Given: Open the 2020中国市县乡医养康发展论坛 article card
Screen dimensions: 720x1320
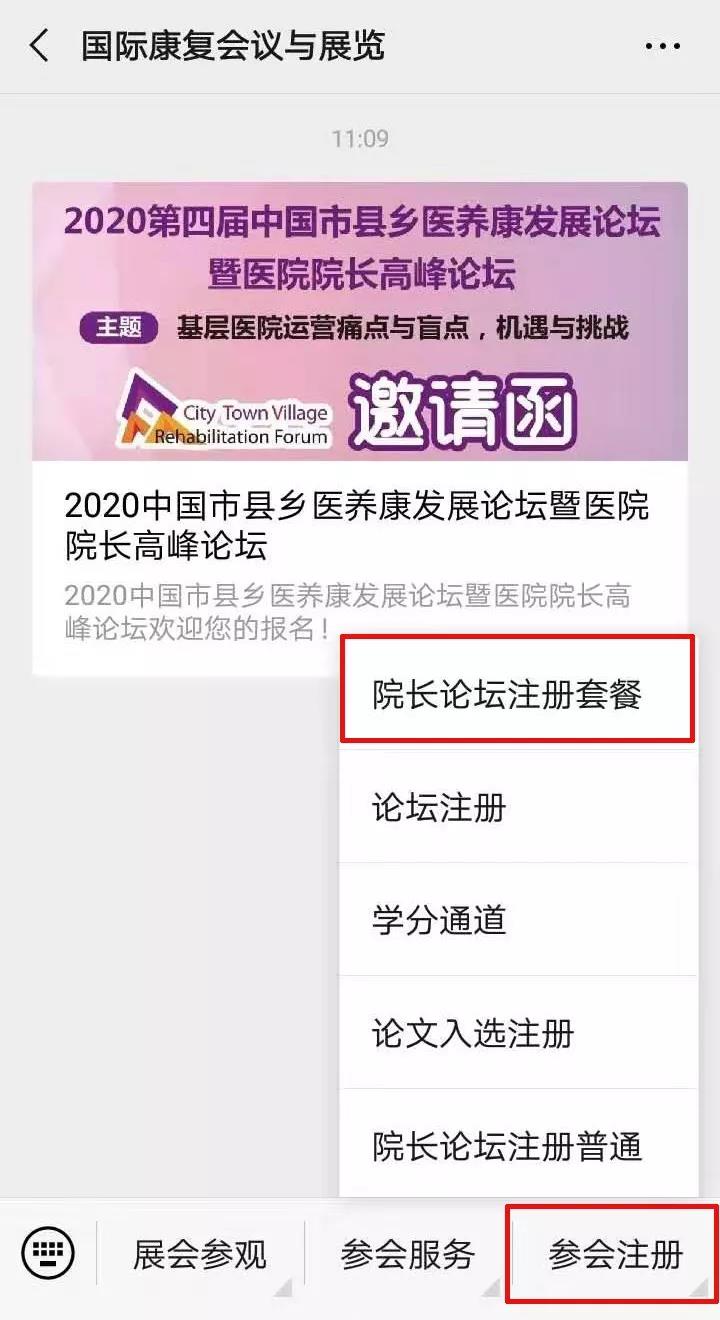Looking at the screenshot, I should coord(200,430).
